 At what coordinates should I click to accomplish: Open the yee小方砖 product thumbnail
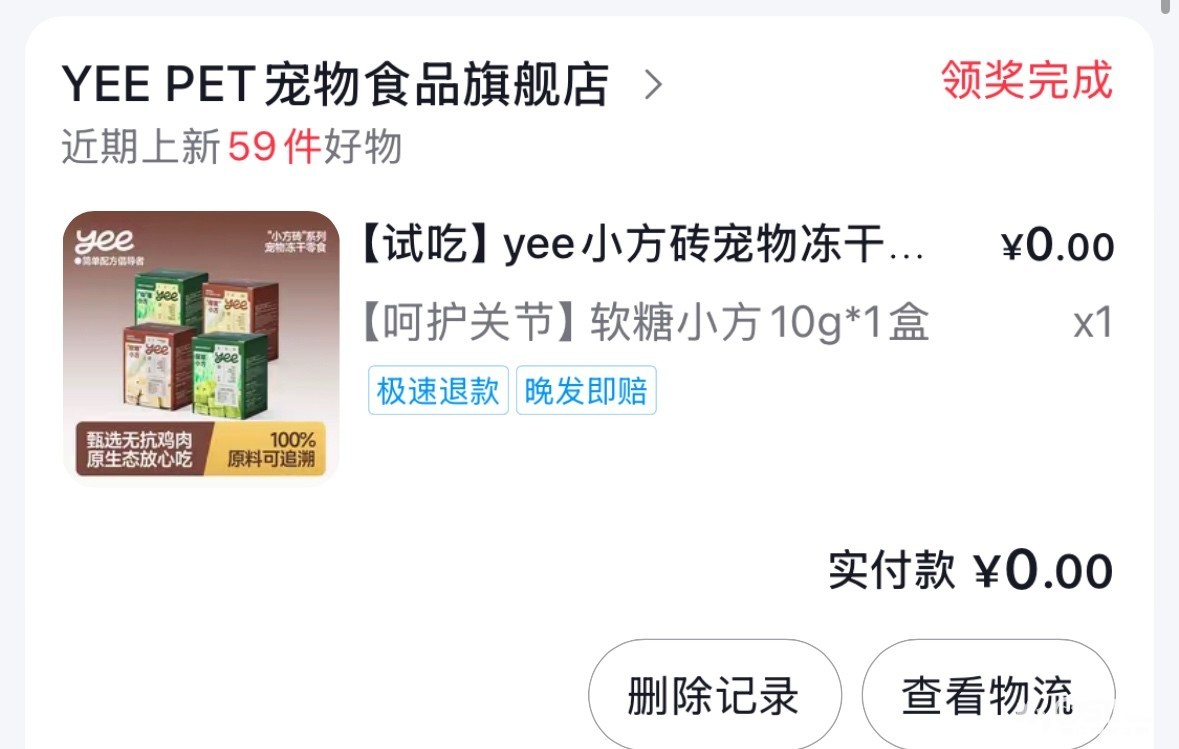201,346
